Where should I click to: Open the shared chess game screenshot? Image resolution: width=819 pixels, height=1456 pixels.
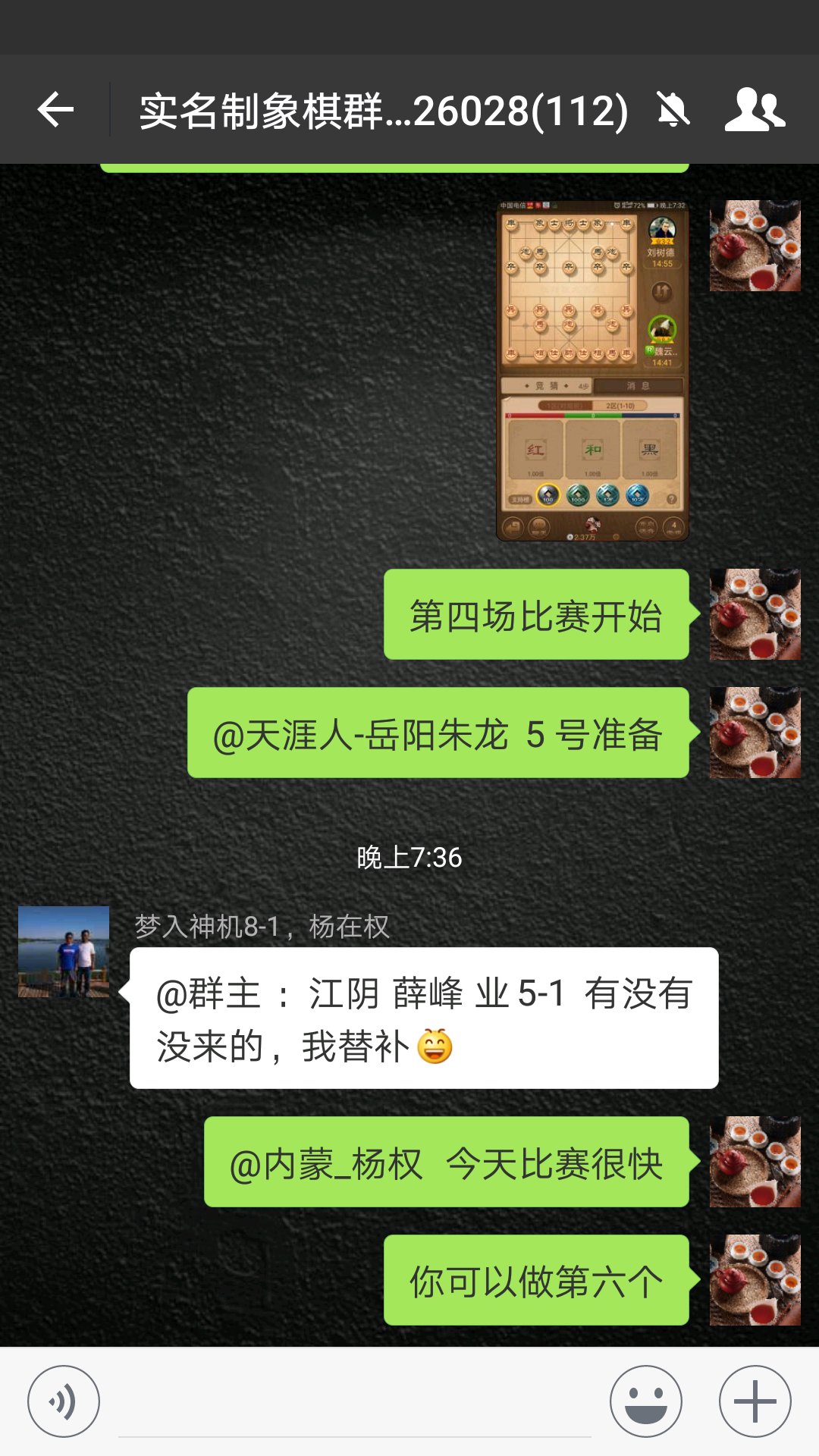pos(592,371)
